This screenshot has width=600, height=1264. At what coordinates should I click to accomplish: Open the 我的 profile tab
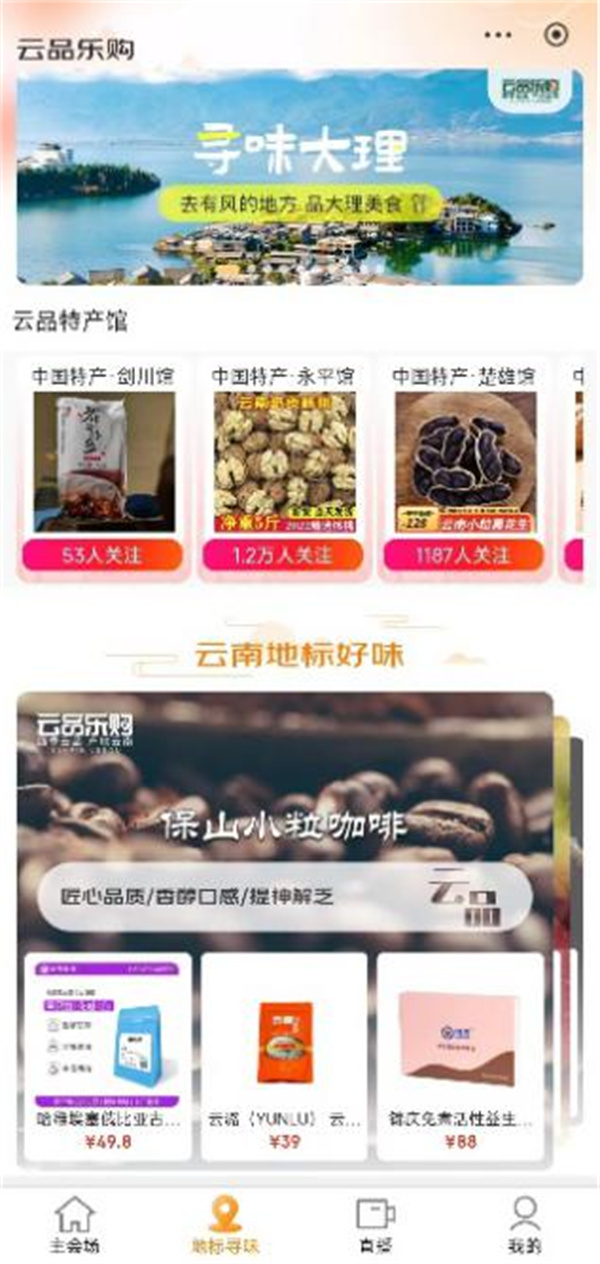[524, 1224]
